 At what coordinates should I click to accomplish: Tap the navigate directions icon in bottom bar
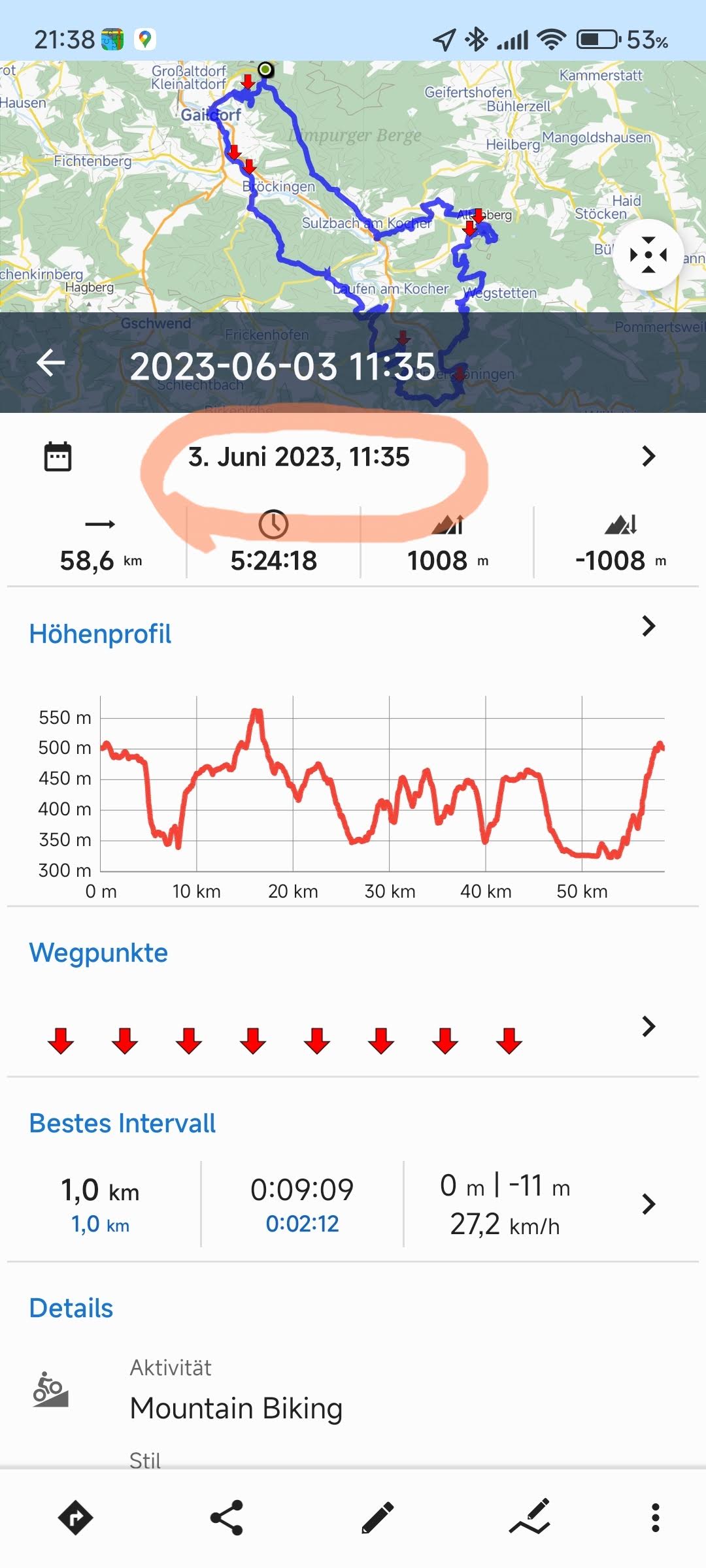pos(76,1518)
